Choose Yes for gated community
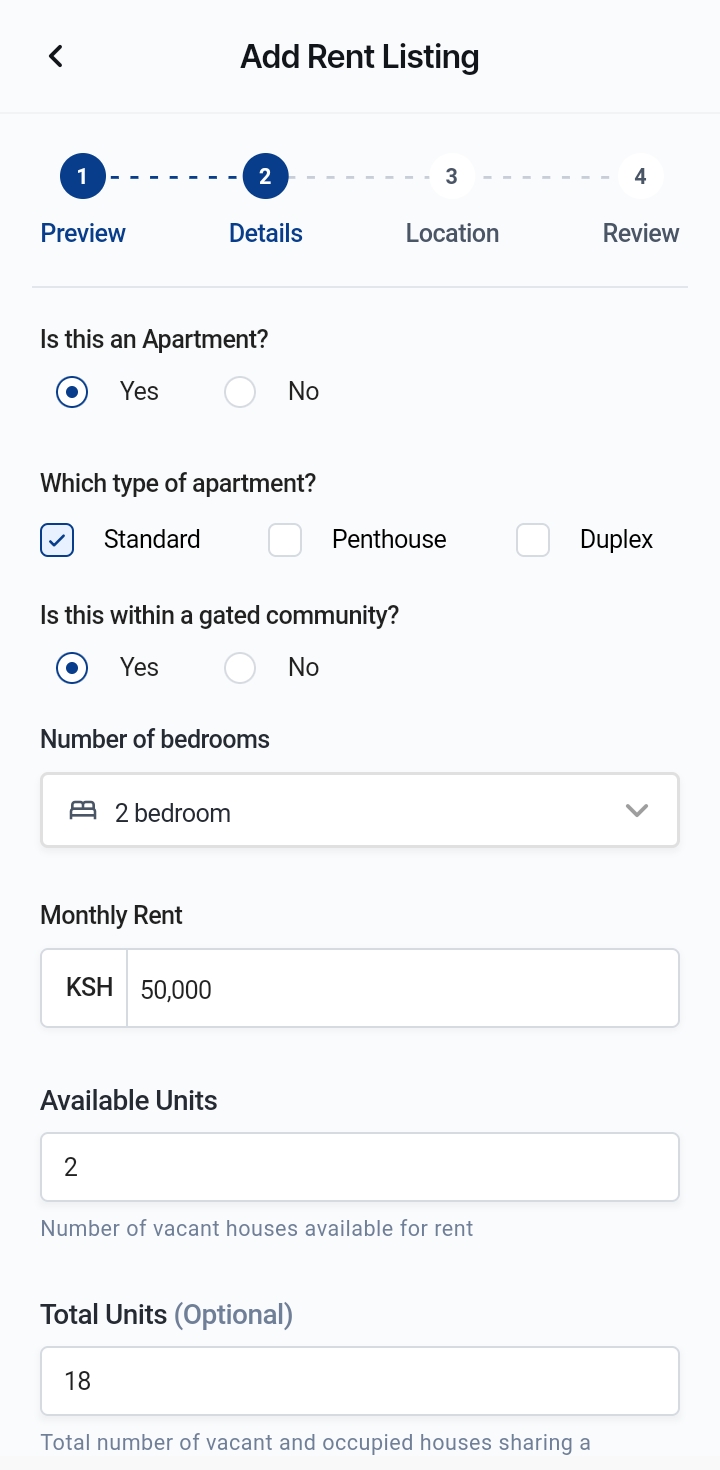 pyautogui.click(x=72, y=668)
